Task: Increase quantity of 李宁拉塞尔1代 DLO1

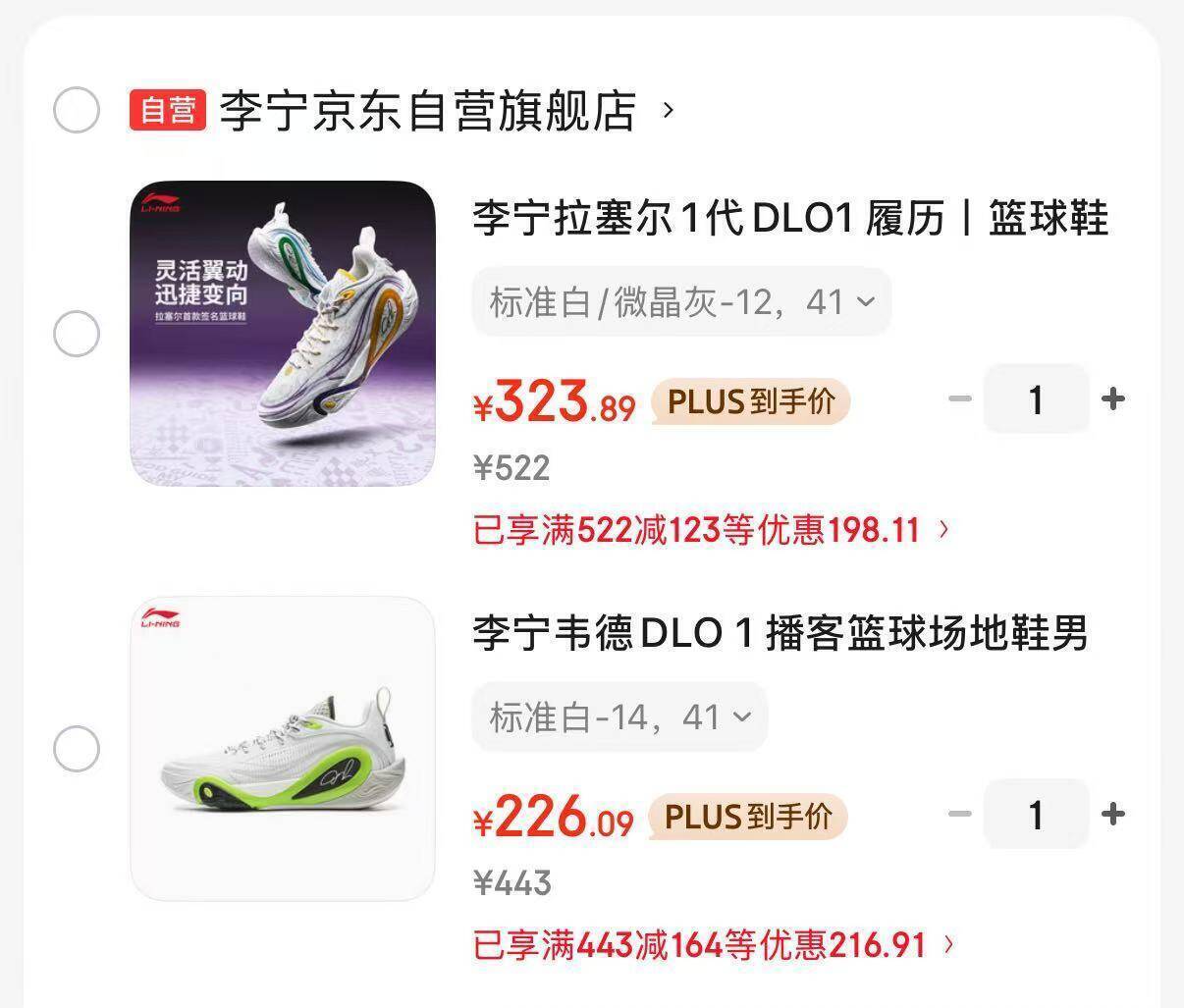Action: pos(1112,399)
